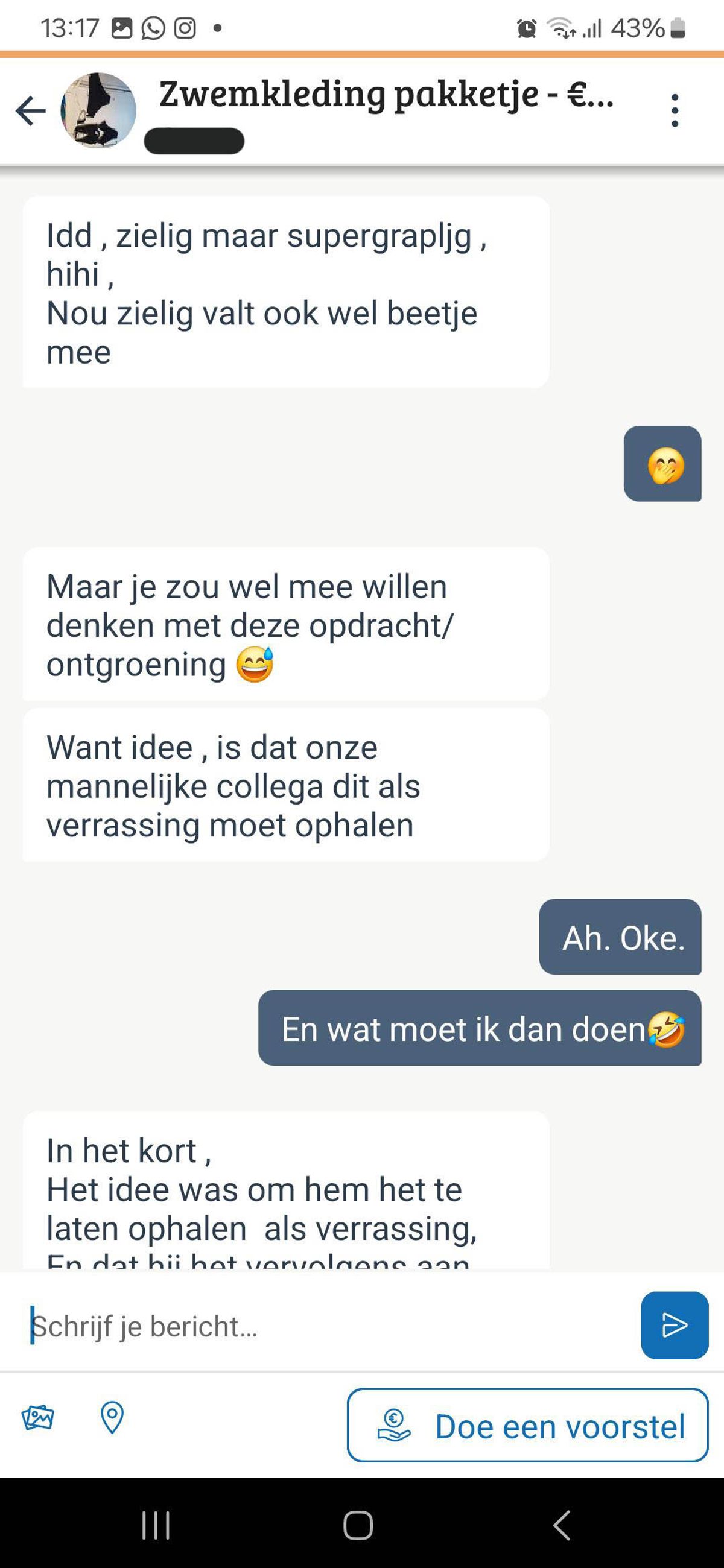Open recent apps from the navigation bar
This screenshot has width=724, height=1568.
[x=156, y=1525]
